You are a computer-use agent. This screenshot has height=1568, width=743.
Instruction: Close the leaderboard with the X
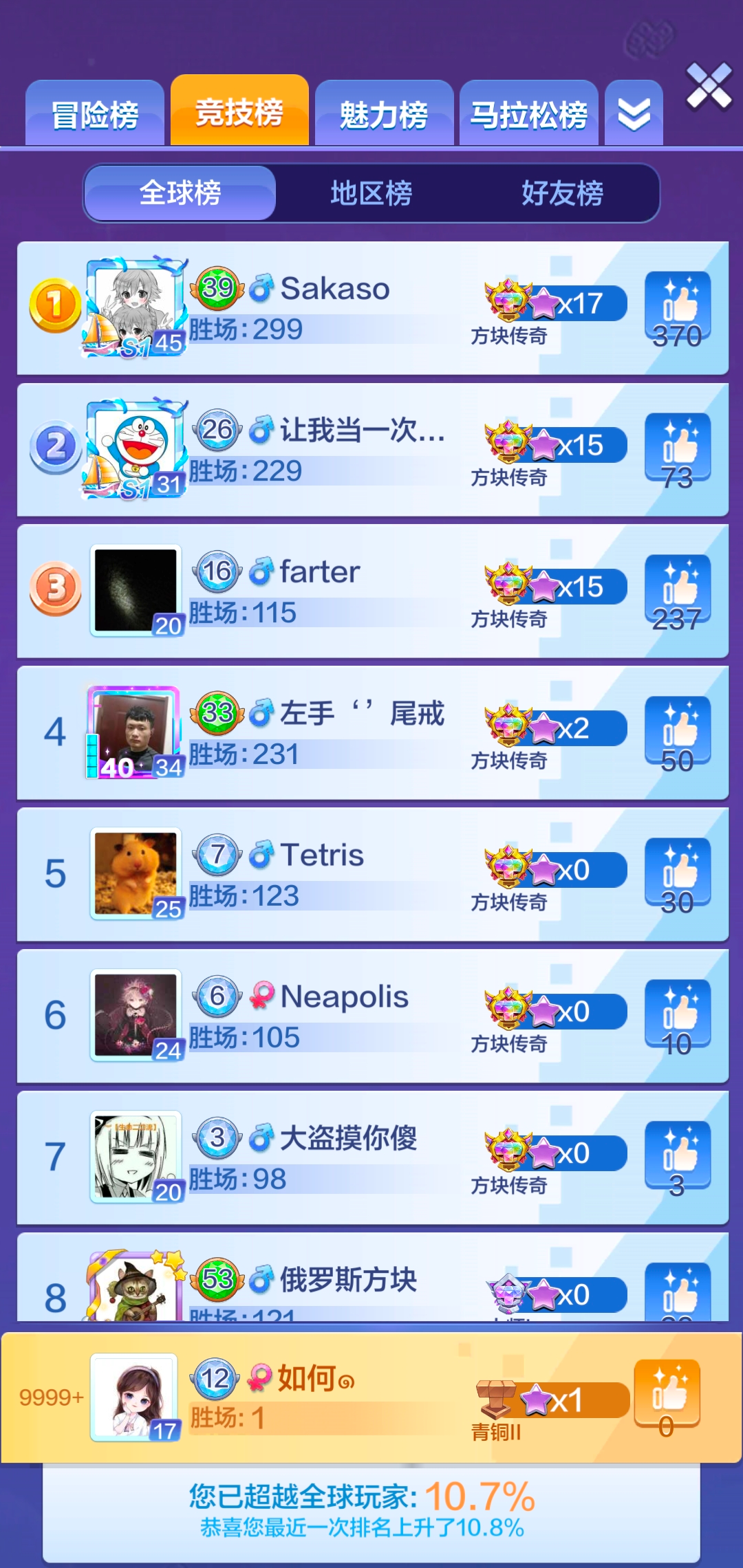click(709, 86)
